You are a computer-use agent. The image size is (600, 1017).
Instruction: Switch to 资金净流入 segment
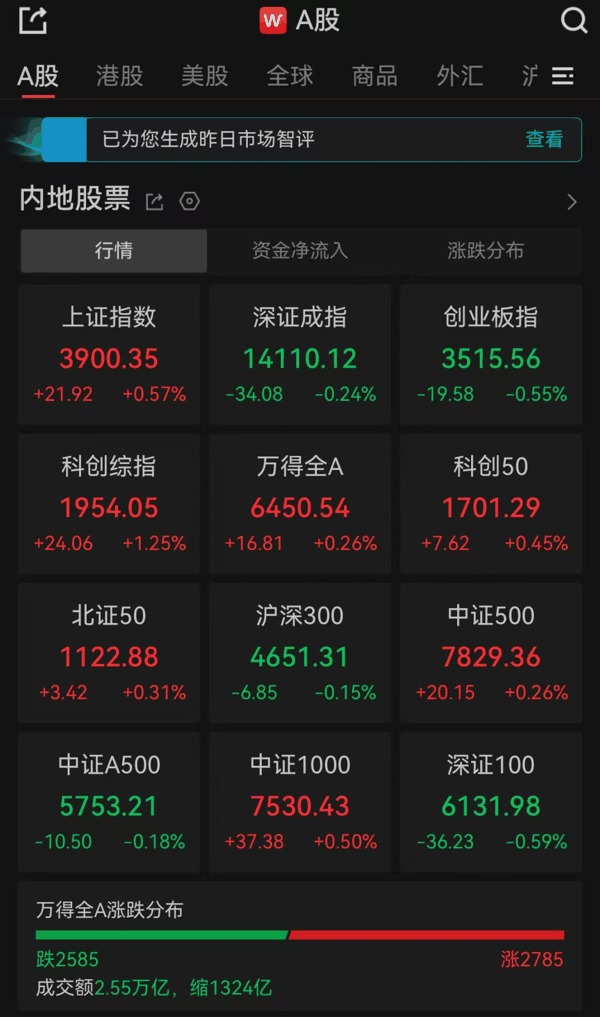pos(300,250)
